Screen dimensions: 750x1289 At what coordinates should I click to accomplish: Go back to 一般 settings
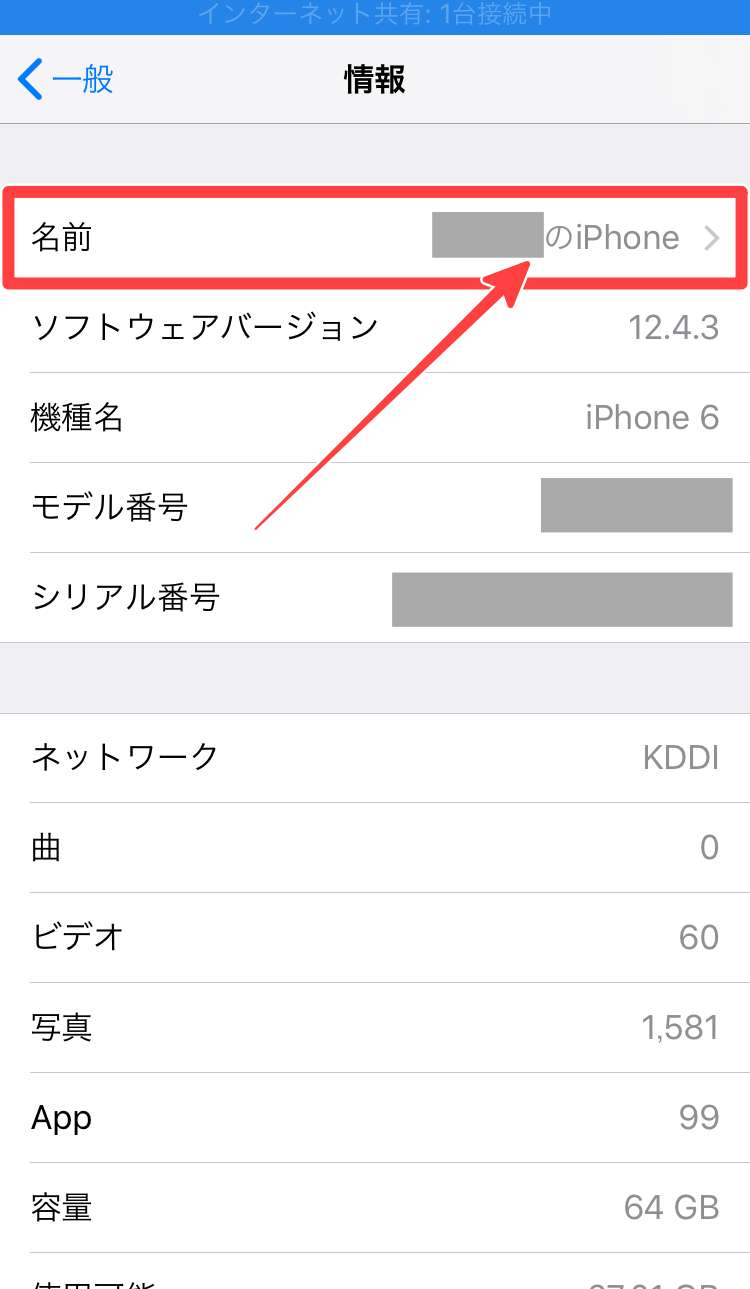(x=66, y=79)
